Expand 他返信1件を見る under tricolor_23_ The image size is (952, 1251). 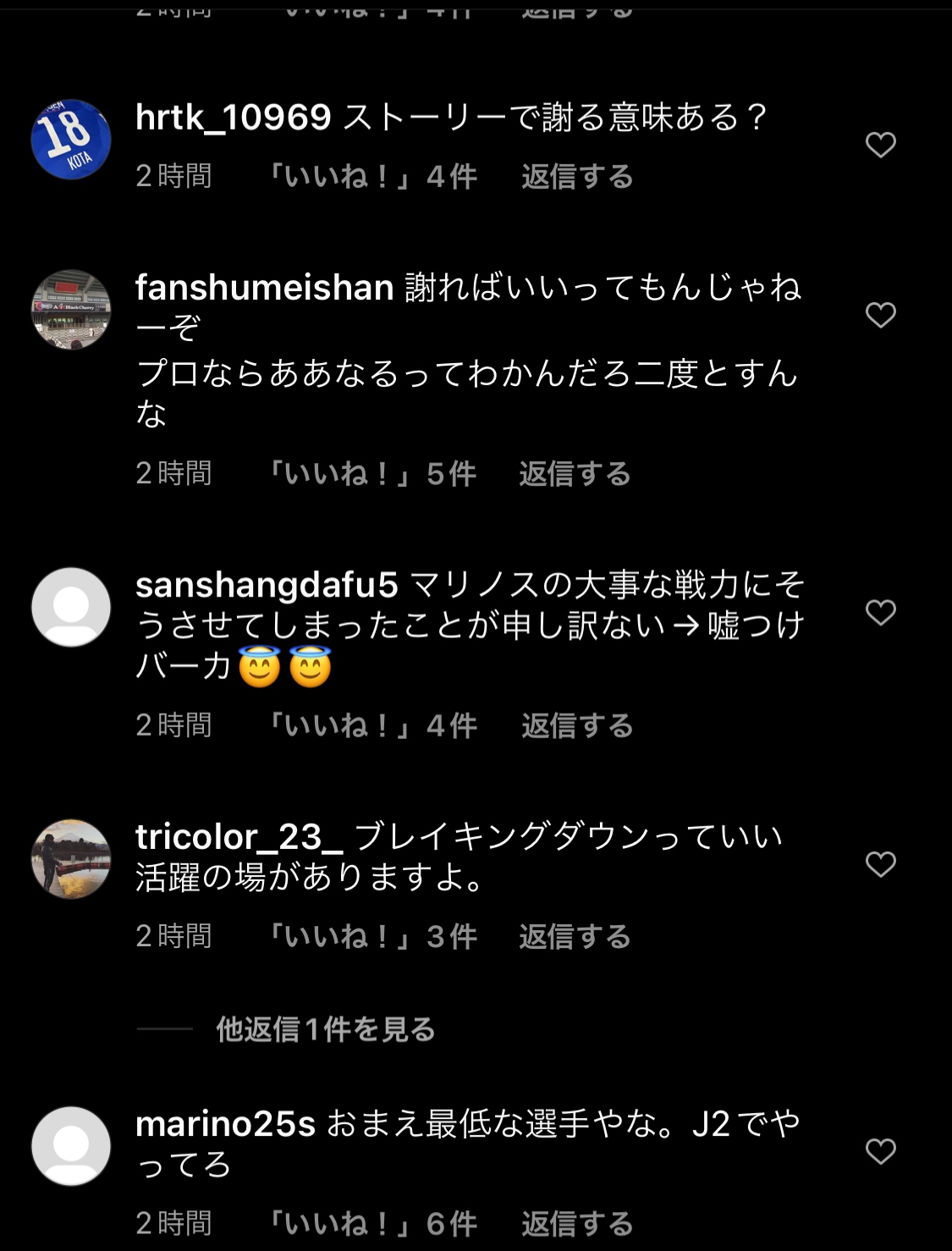tap(325, 1029)
